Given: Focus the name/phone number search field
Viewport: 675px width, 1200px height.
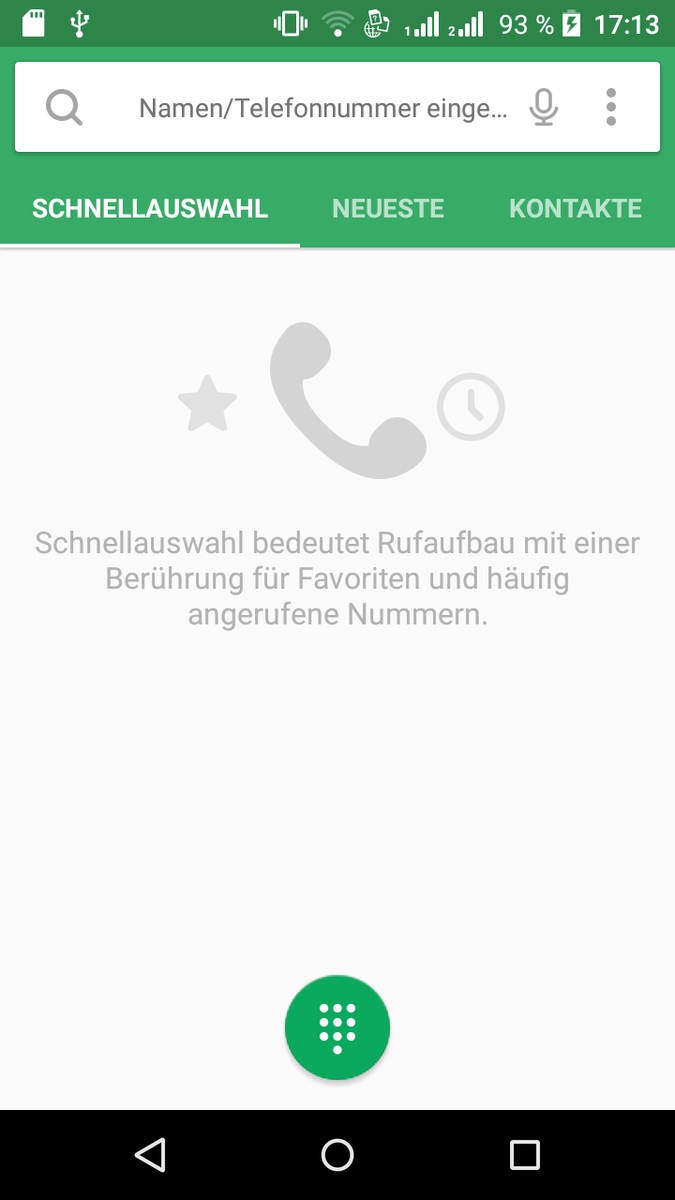Looking at the screenshot, I should 322,108.
